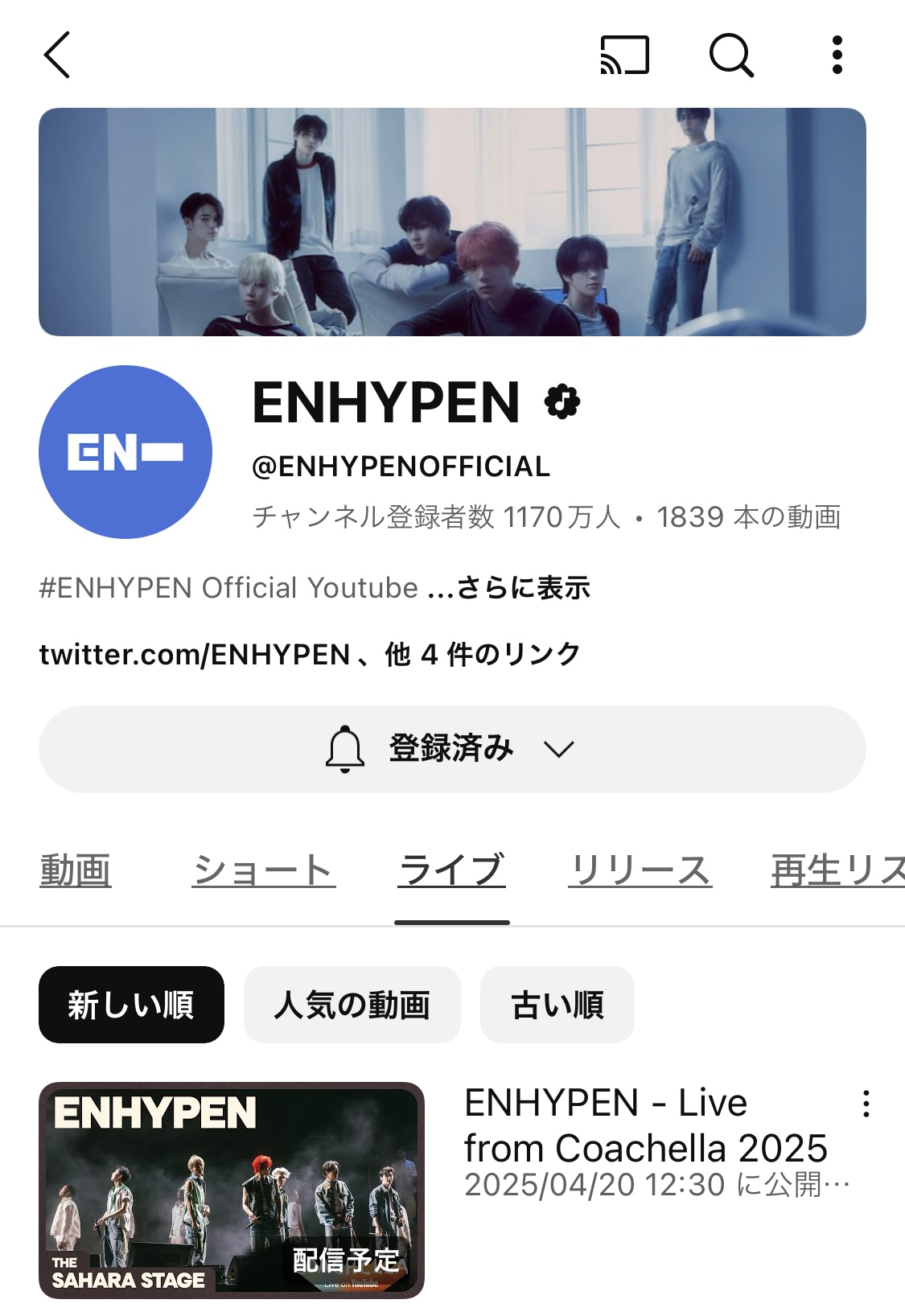Viewport: 905px width, 1316px height.
Task: Open the 再生リスト tab
Action: click(x=837, y=870)
